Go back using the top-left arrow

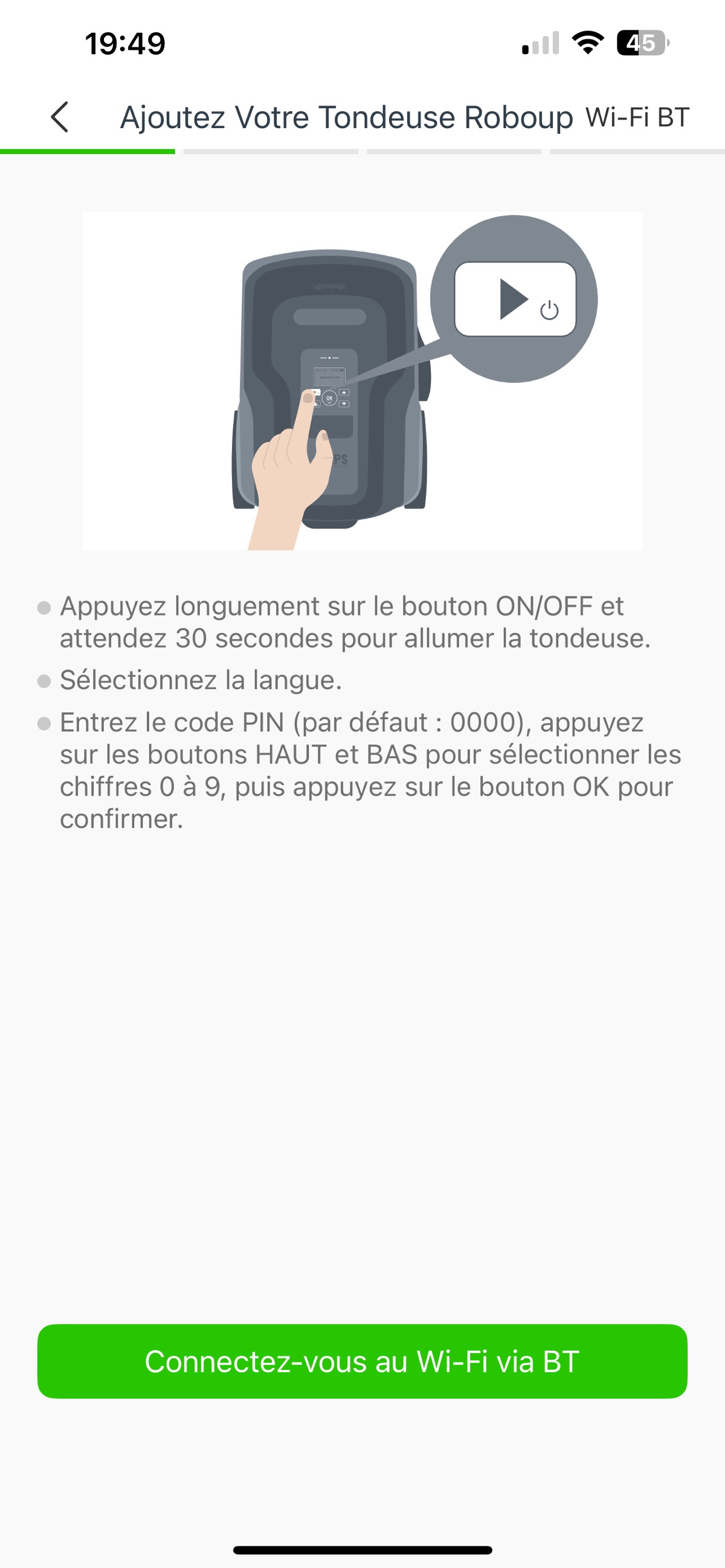60,116
